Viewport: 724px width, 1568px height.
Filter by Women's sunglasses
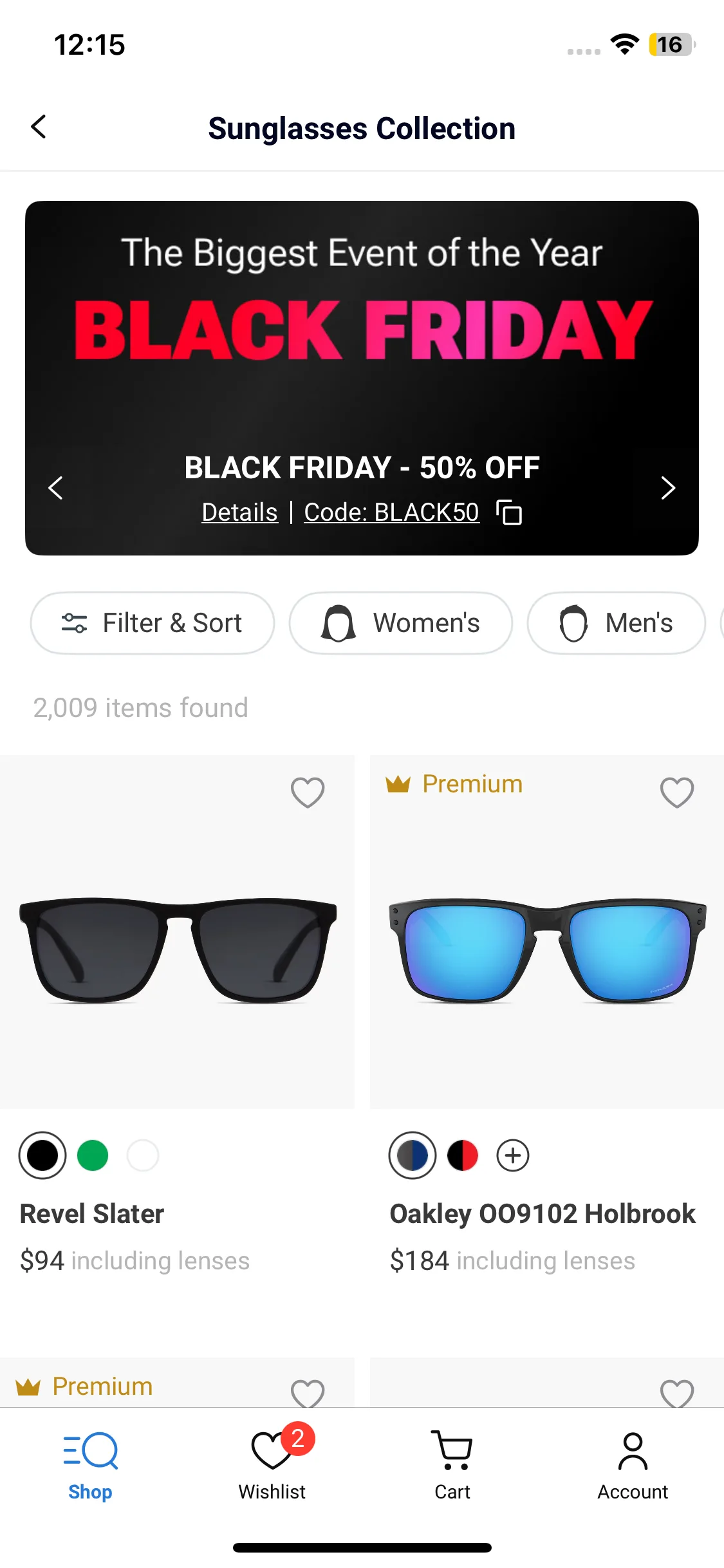401,623
